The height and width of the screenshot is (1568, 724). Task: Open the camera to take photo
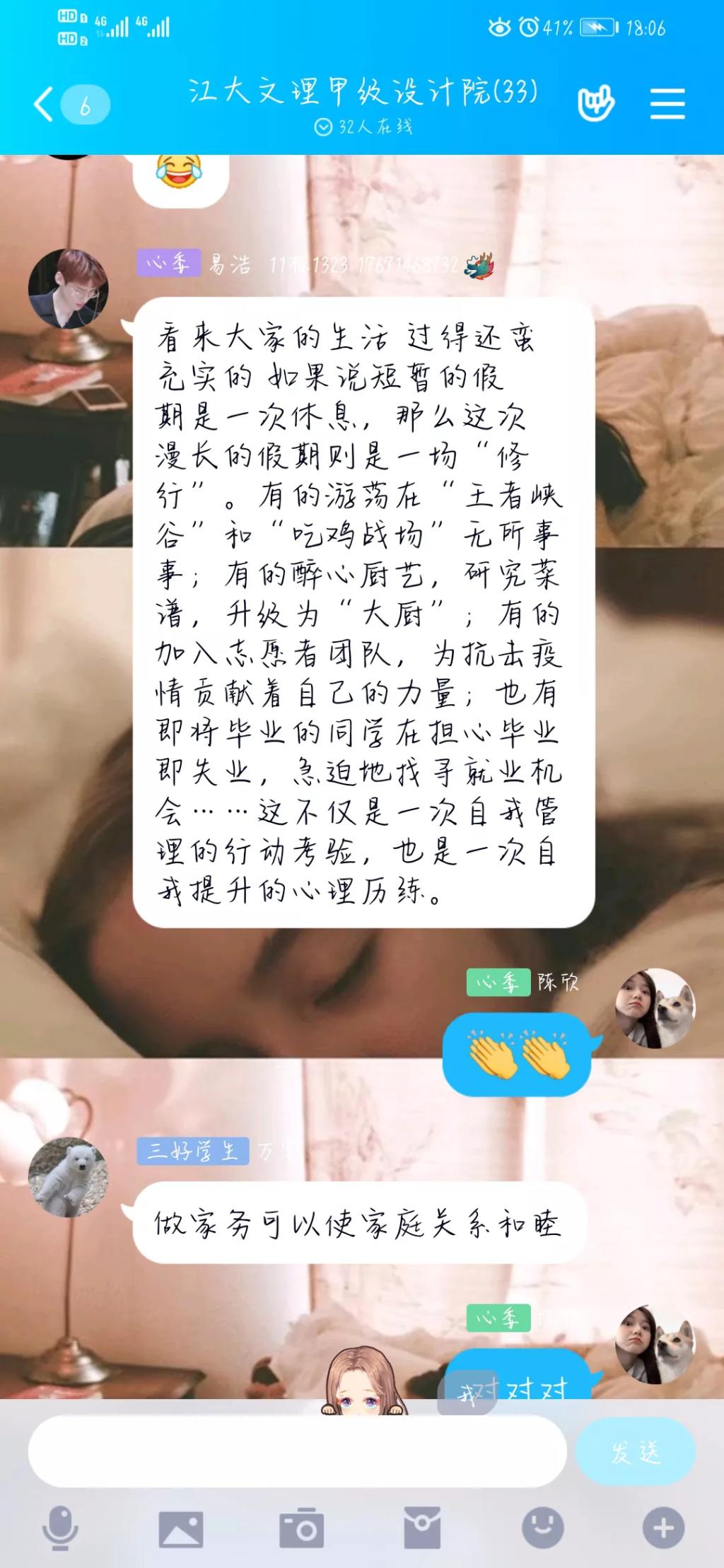[302, 1528]
